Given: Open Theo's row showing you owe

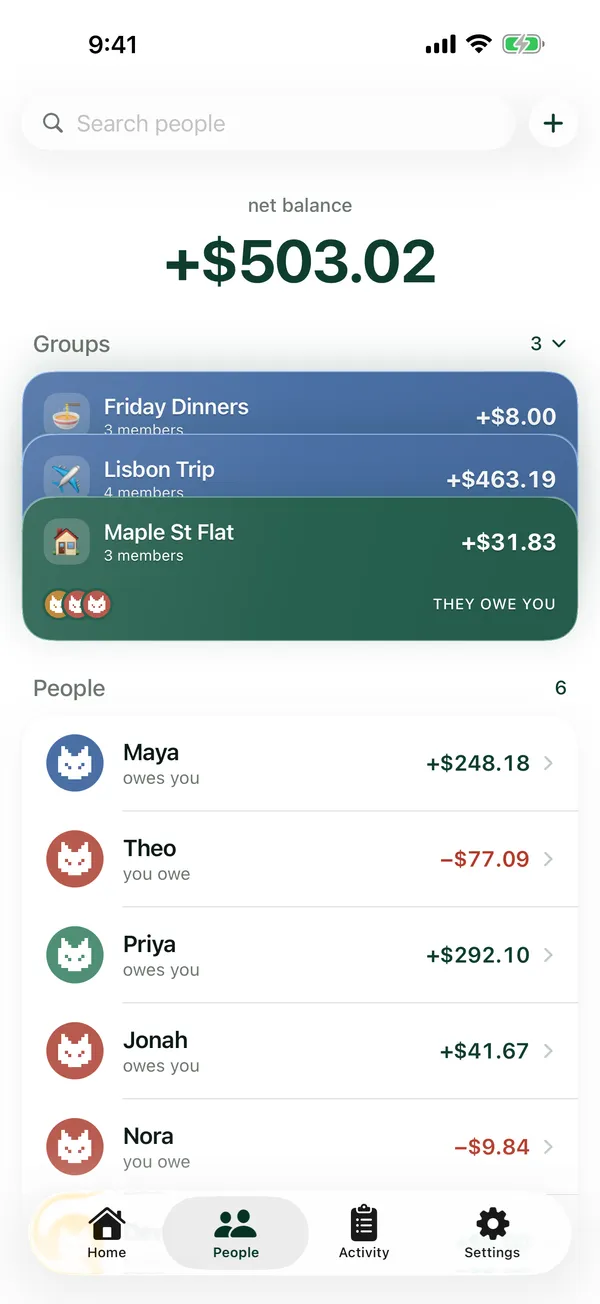Looking at the screenshot, I should 300,859.
